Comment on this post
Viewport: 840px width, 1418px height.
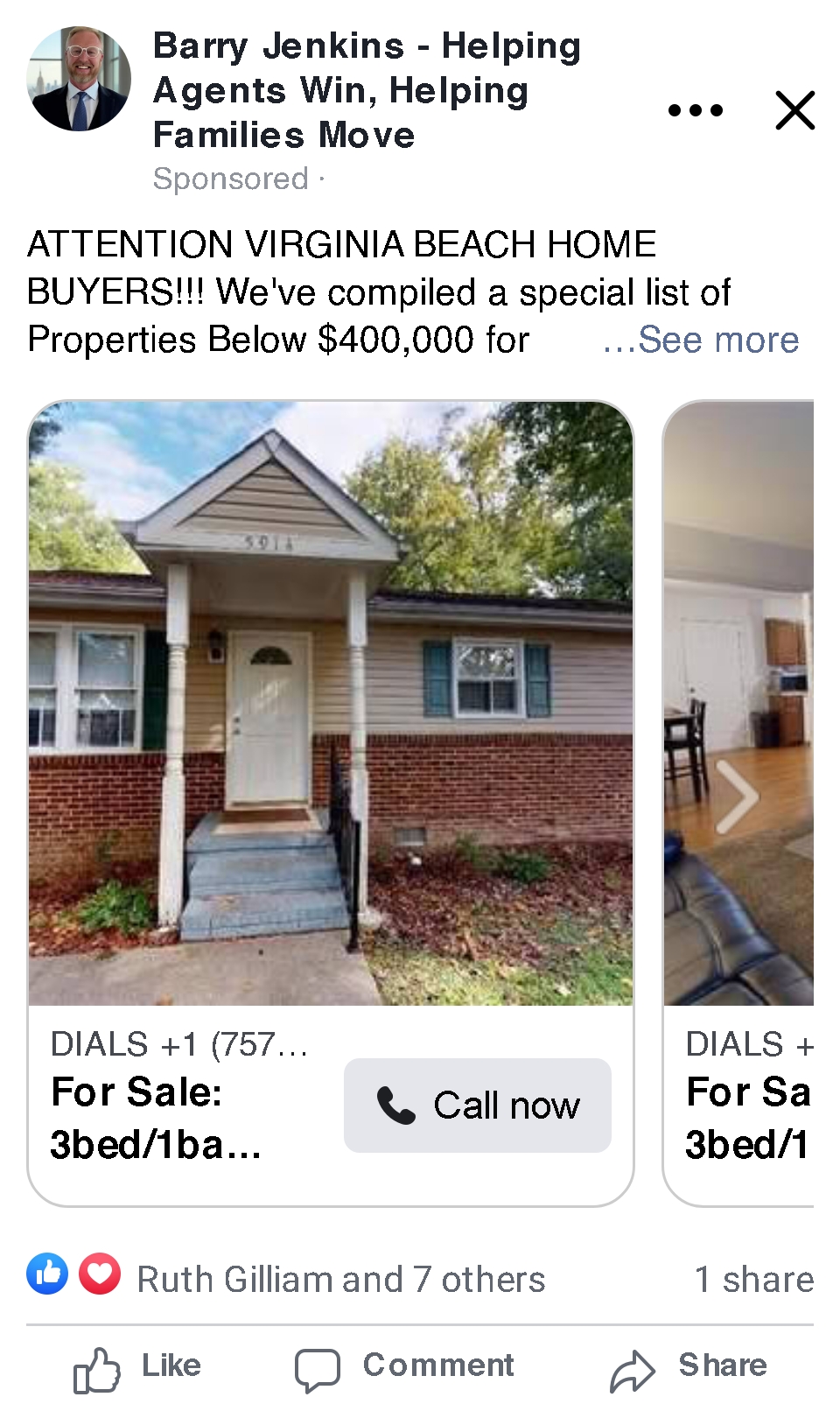tap(404, 1367)
